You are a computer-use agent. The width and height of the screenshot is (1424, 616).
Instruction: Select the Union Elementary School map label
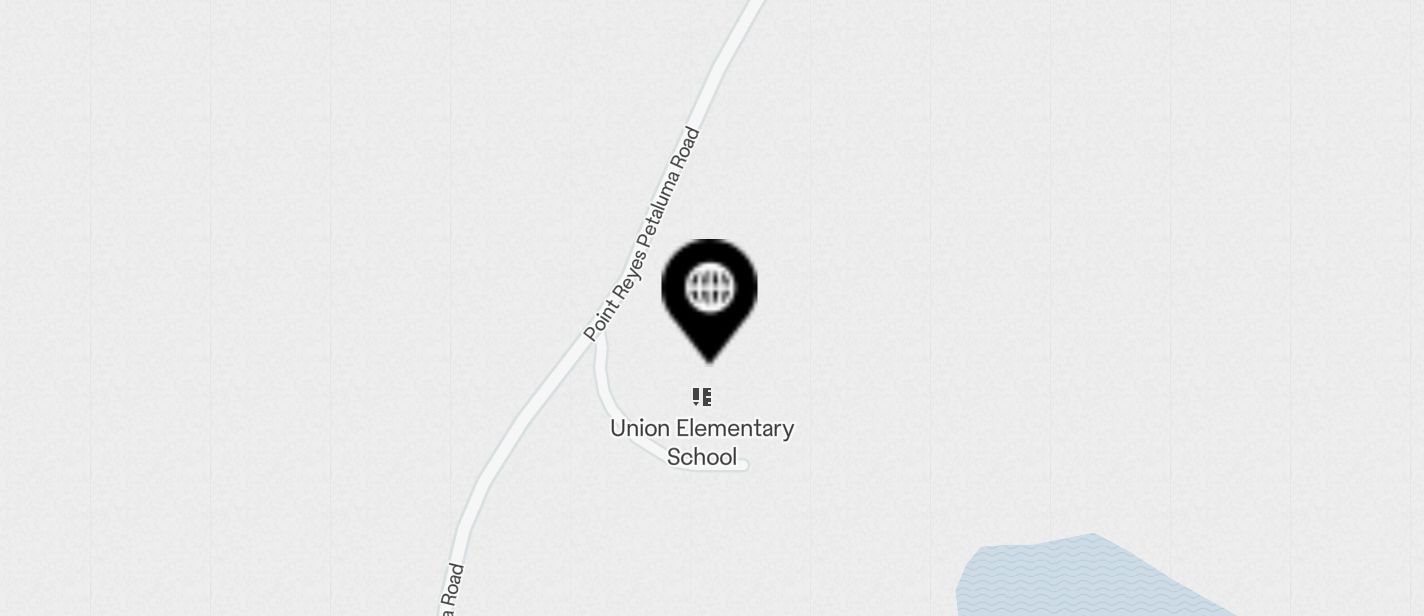pos(702,441)
